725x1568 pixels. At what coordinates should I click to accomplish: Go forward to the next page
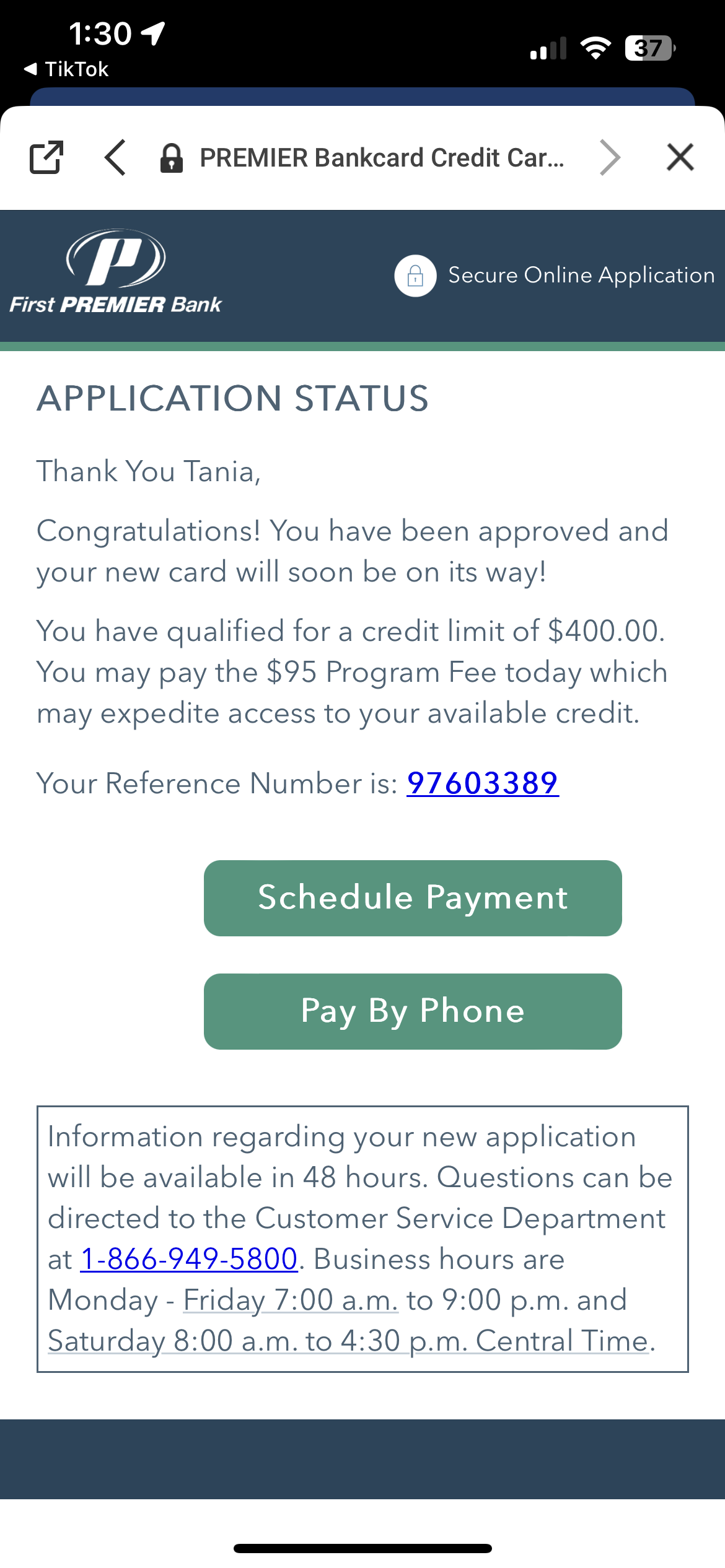point(610,158)
